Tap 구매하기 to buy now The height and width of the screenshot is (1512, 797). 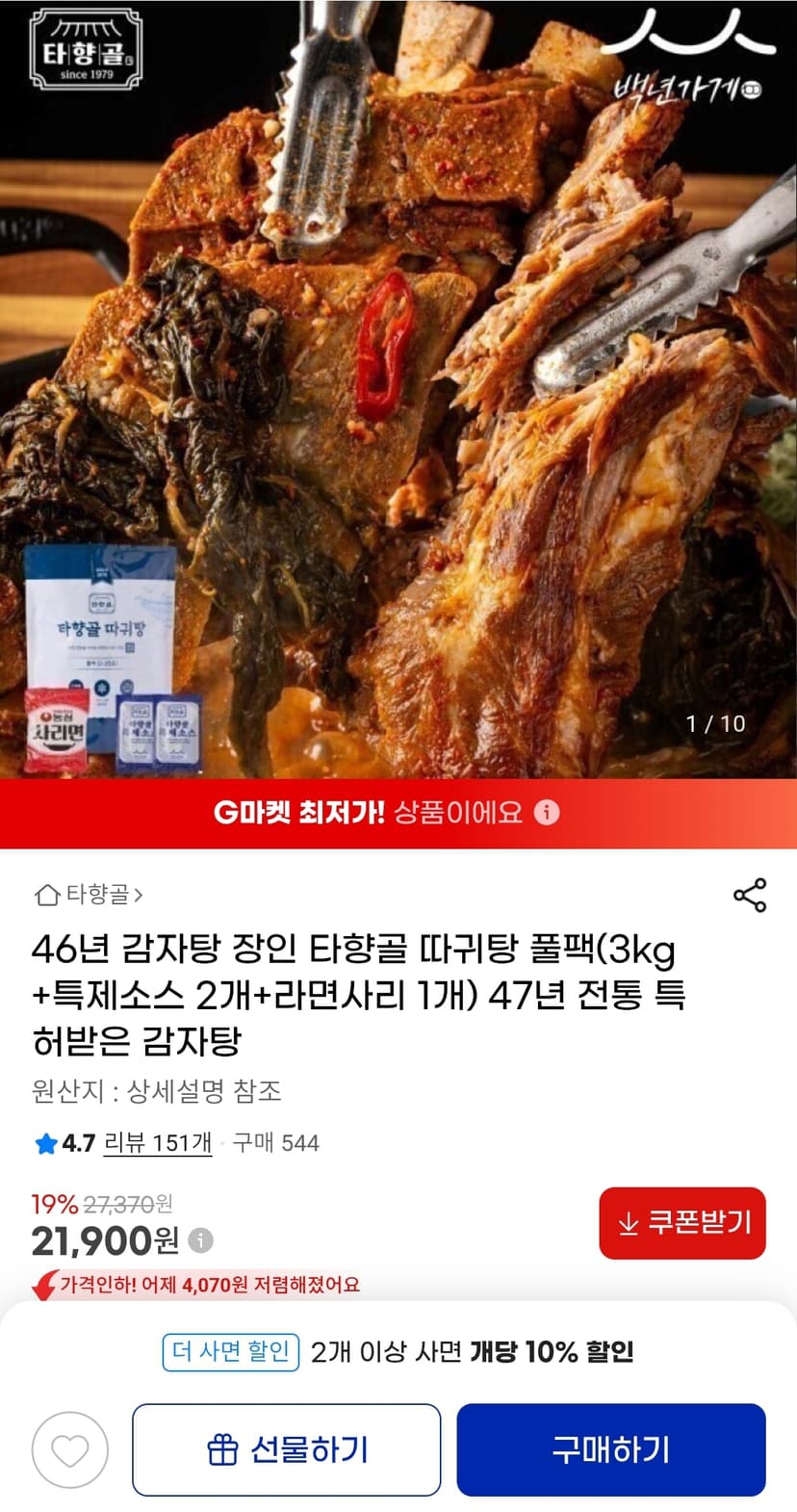pos(611,1449)
